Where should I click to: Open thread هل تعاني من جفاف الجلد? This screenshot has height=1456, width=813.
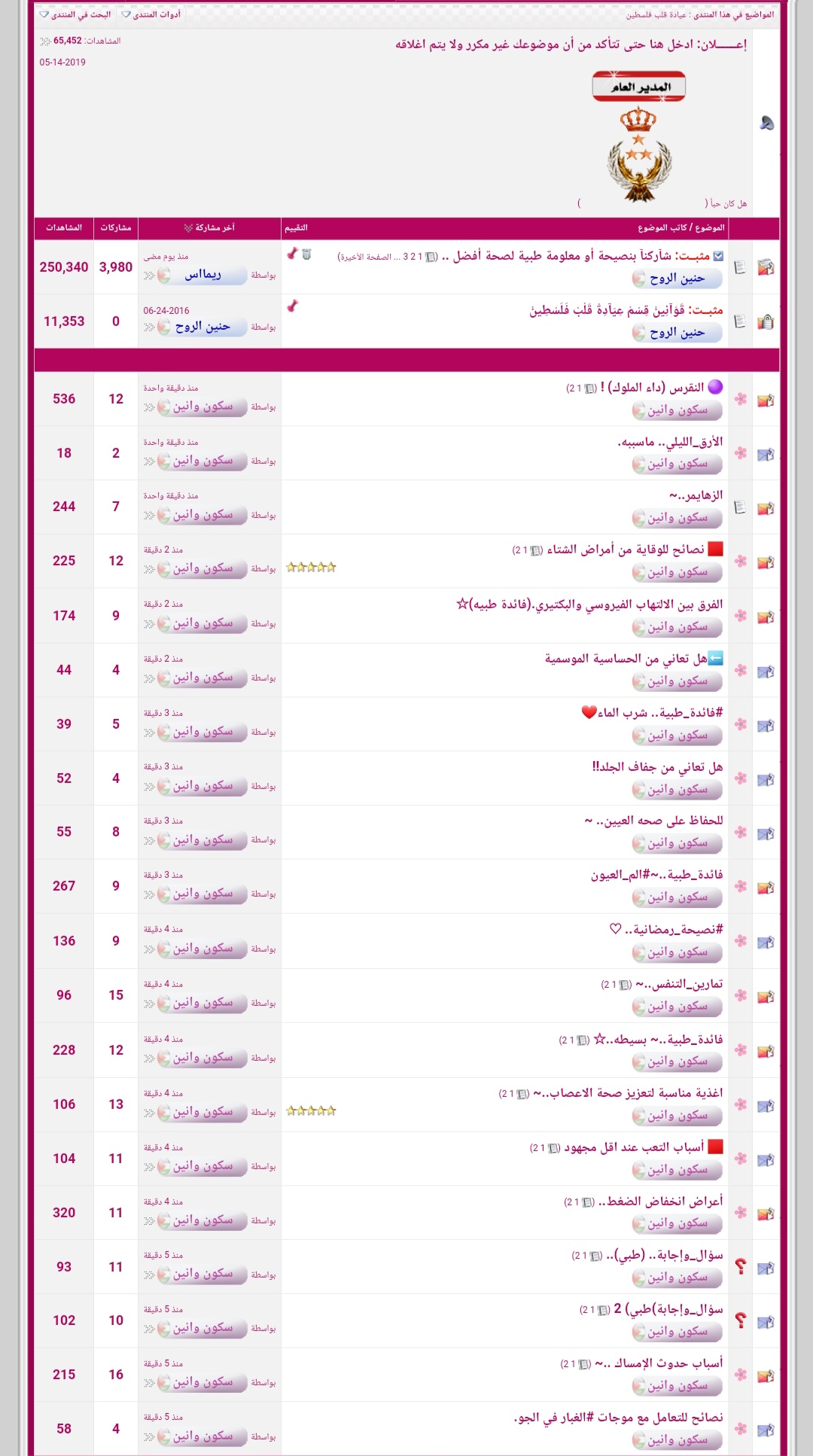(x=657, y=767)
